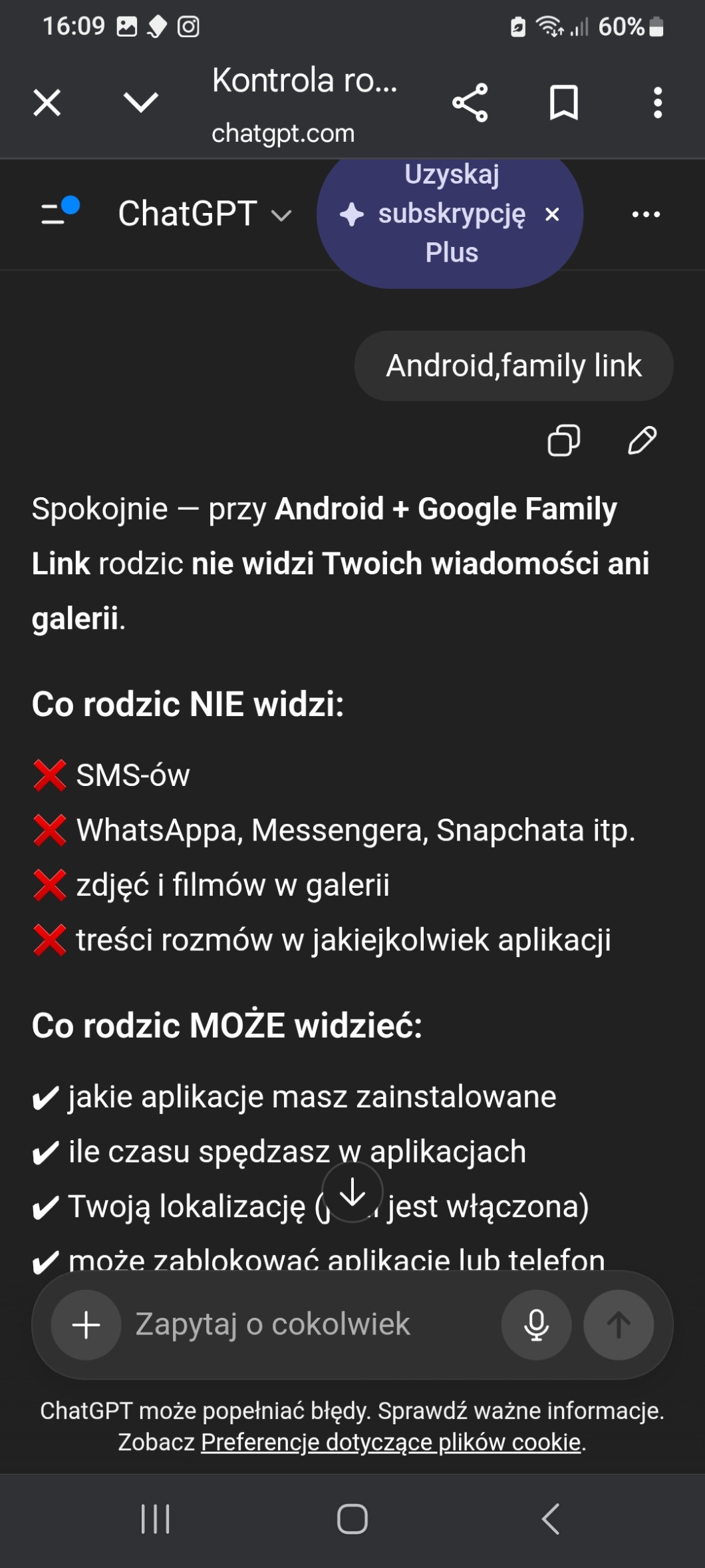Send the message with the arrow button
Image resolution: width=705 pixels, height=1568 pixels.
click(619, 1325)
